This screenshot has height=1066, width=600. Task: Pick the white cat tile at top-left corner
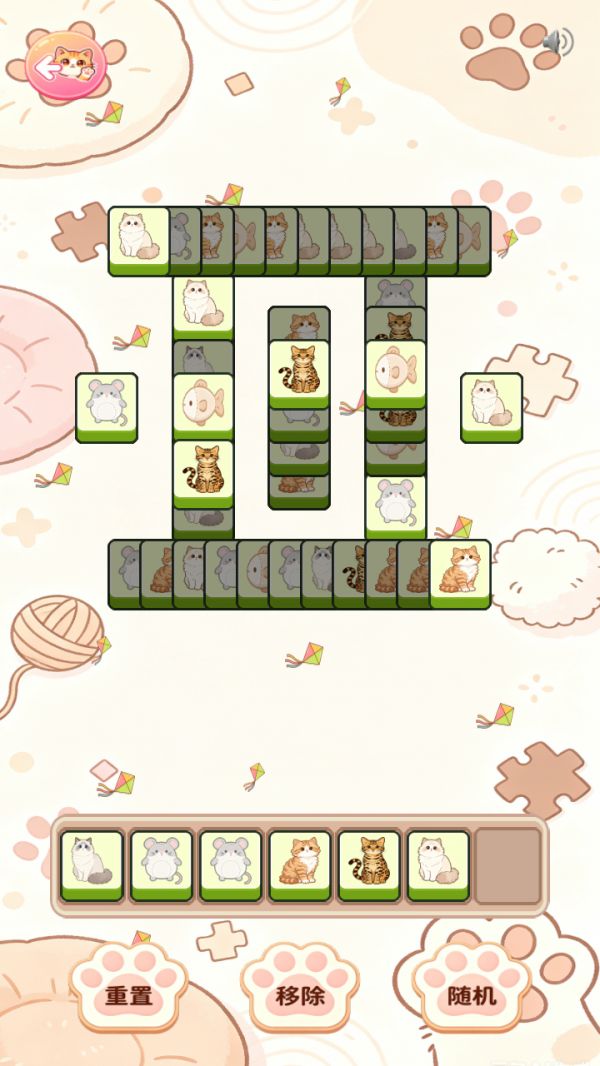point(139,241)
